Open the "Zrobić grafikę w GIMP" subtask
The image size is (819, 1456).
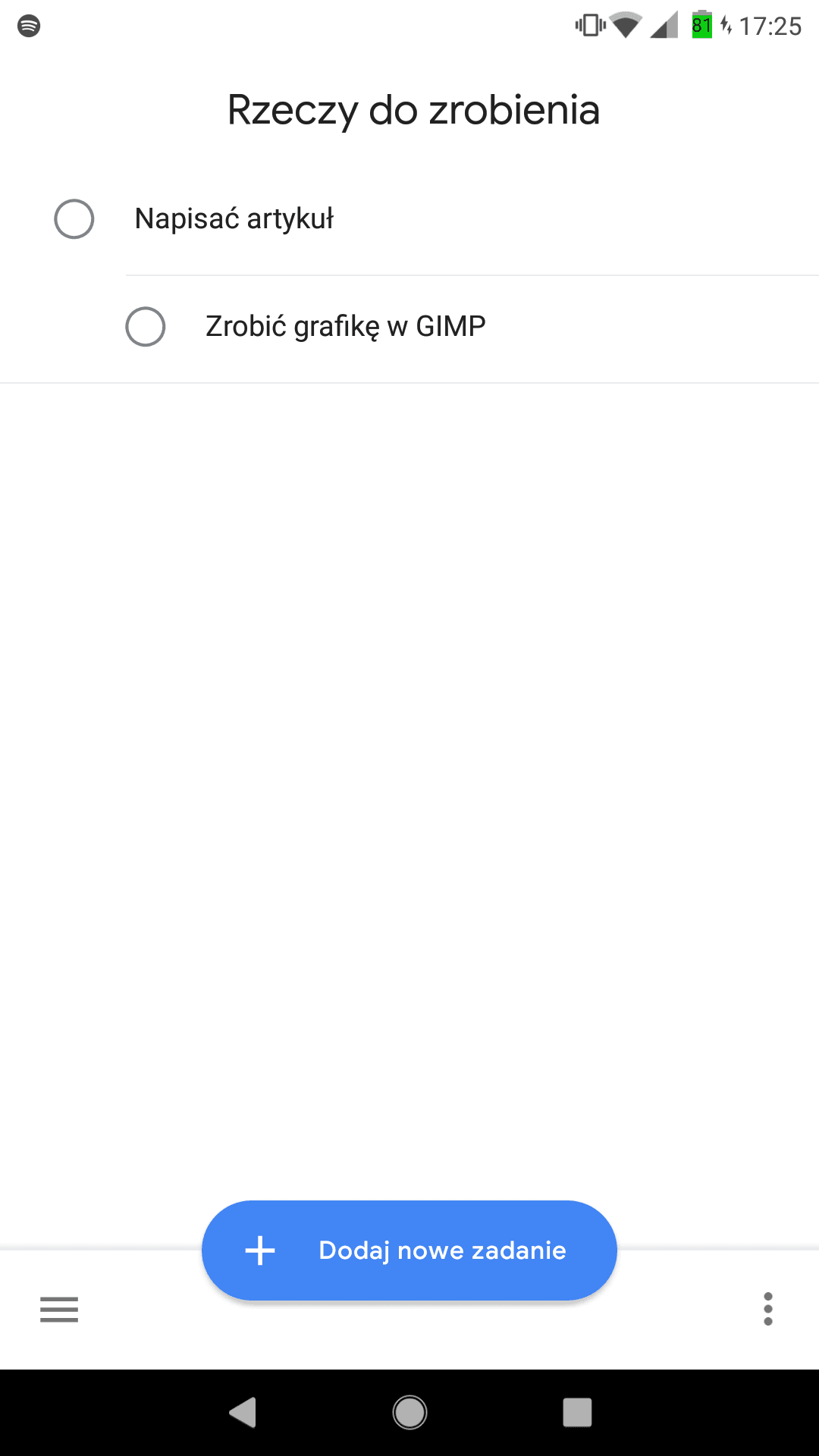pyautogui.click(x=345, y=327)
